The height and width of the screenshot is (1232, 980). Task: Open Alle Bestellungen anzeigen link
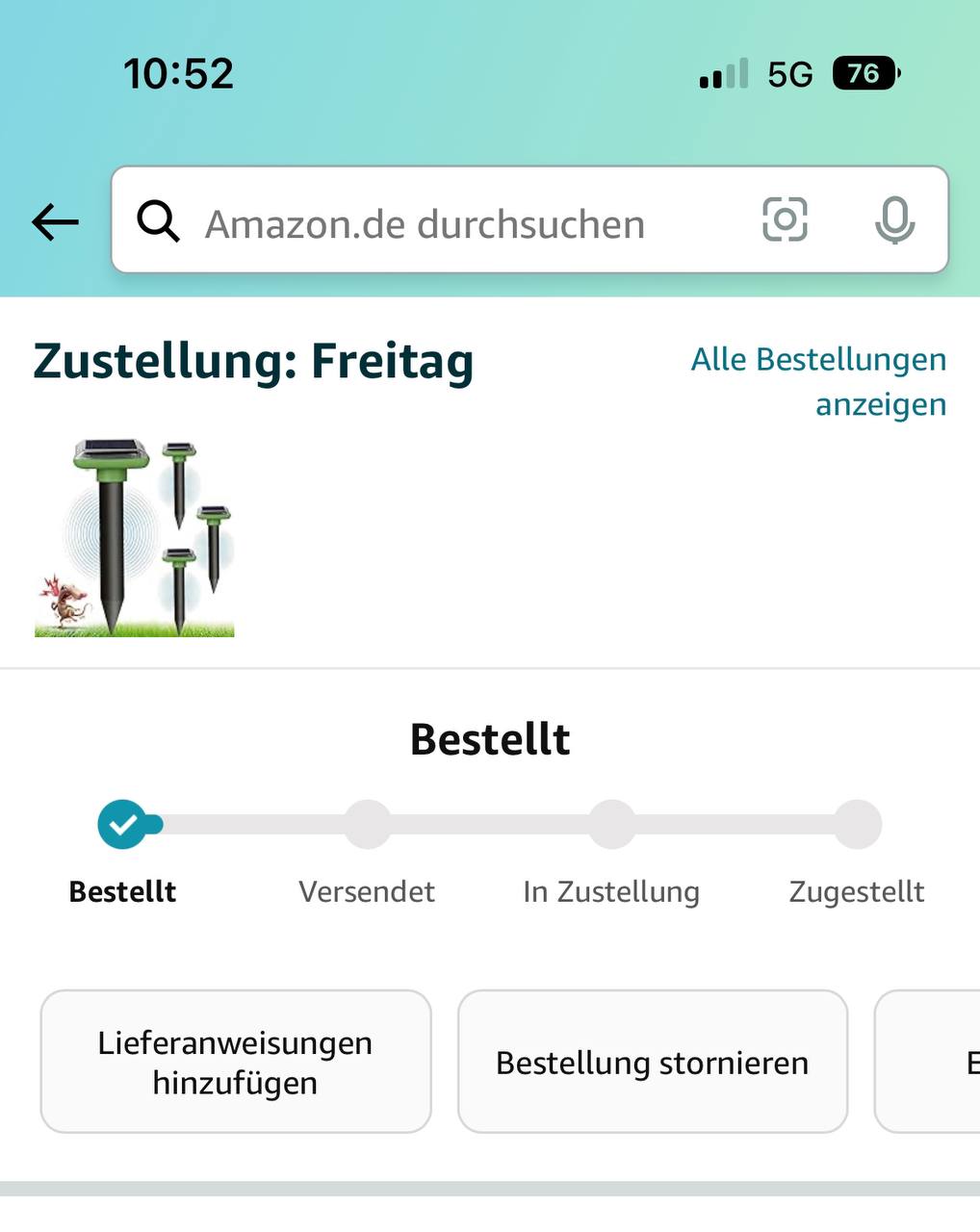coord(818,381)
